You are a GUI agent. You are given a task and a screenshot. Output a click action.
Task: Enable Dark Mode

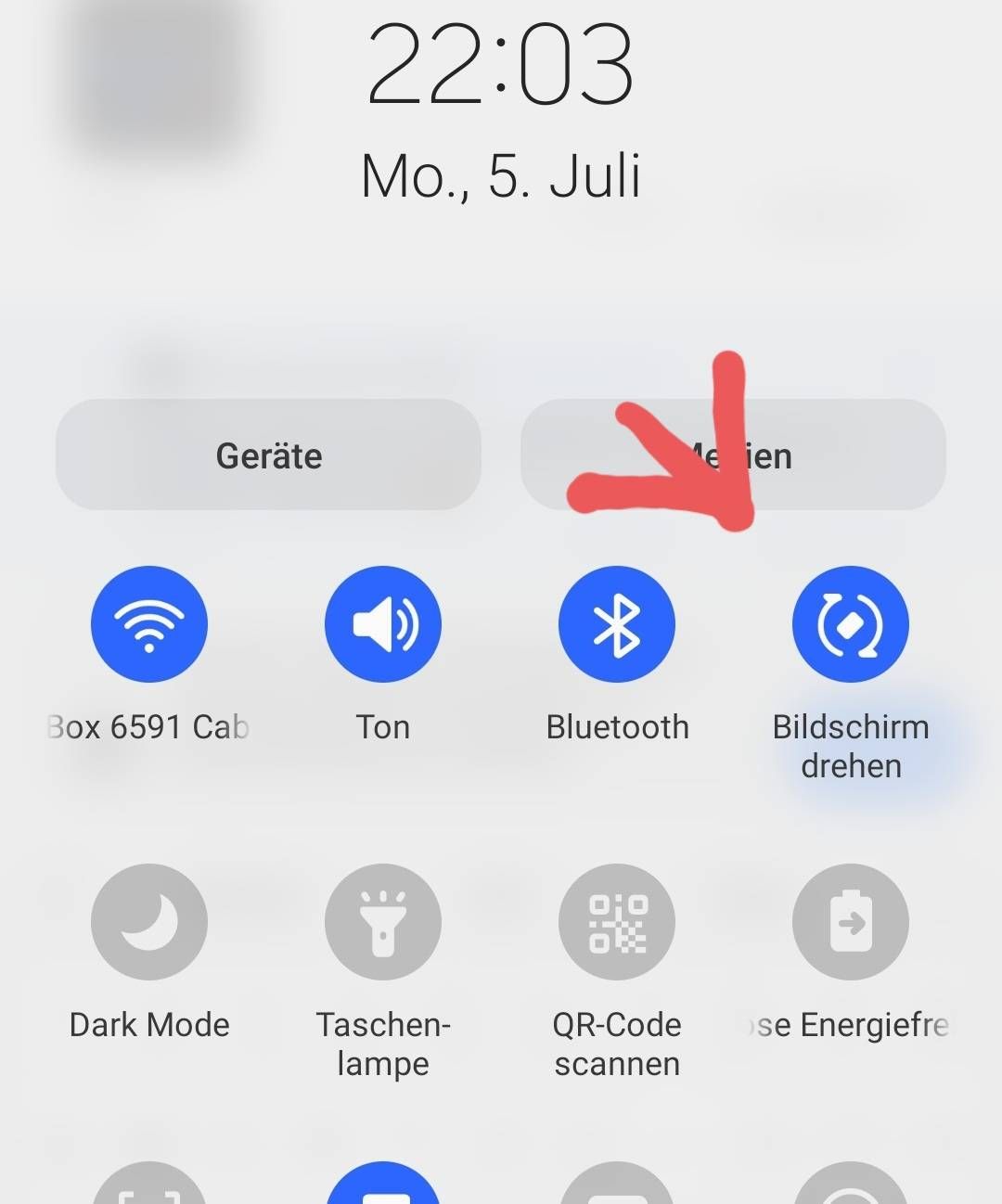pos(149,921)
